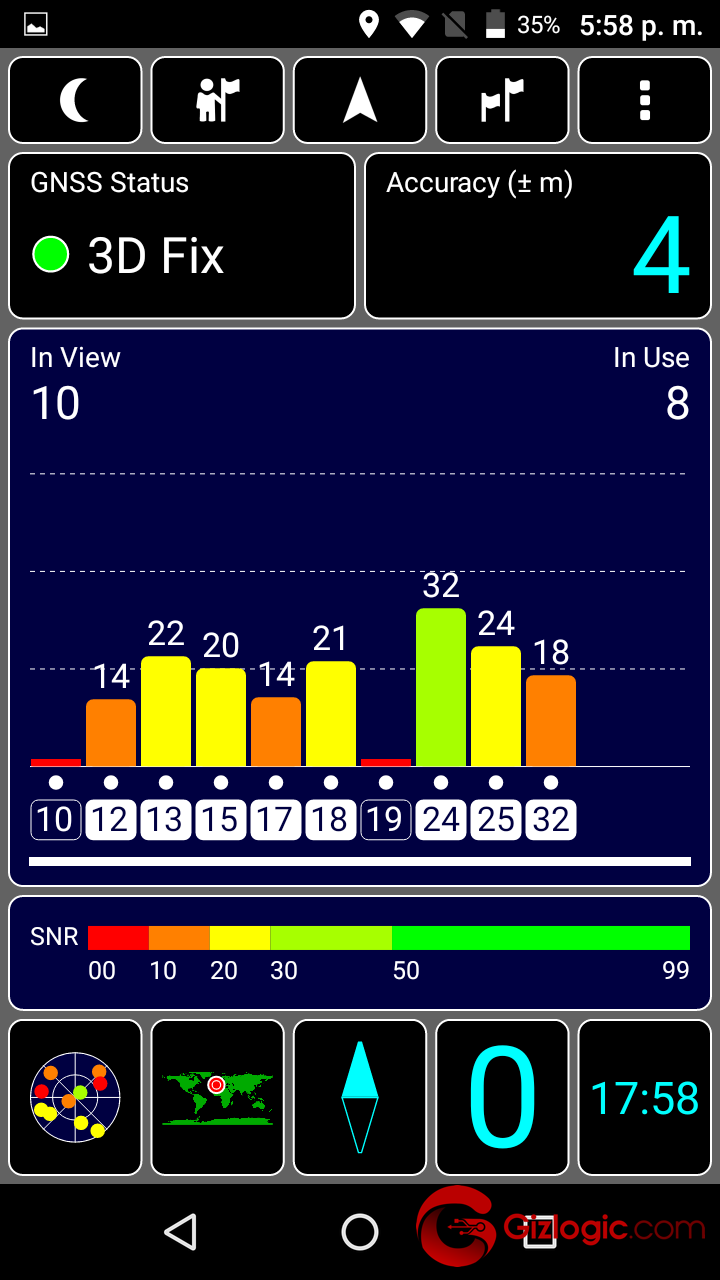Open the navigation arrow tool
Image resolution: width=720 pixels, height=1280 pixels.
360,100
